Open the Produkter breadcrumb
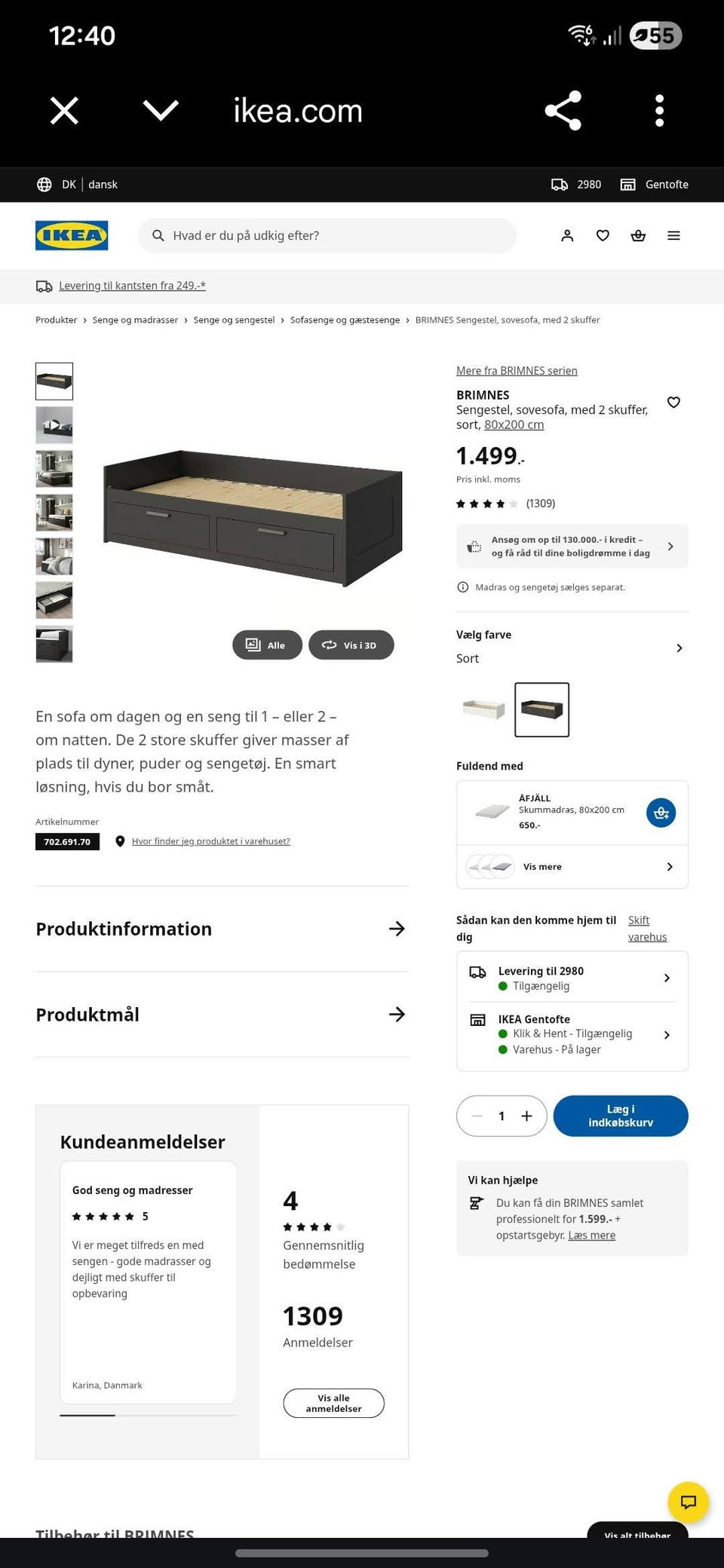This screenshot has height=1568, width=724. coord(56,320)
